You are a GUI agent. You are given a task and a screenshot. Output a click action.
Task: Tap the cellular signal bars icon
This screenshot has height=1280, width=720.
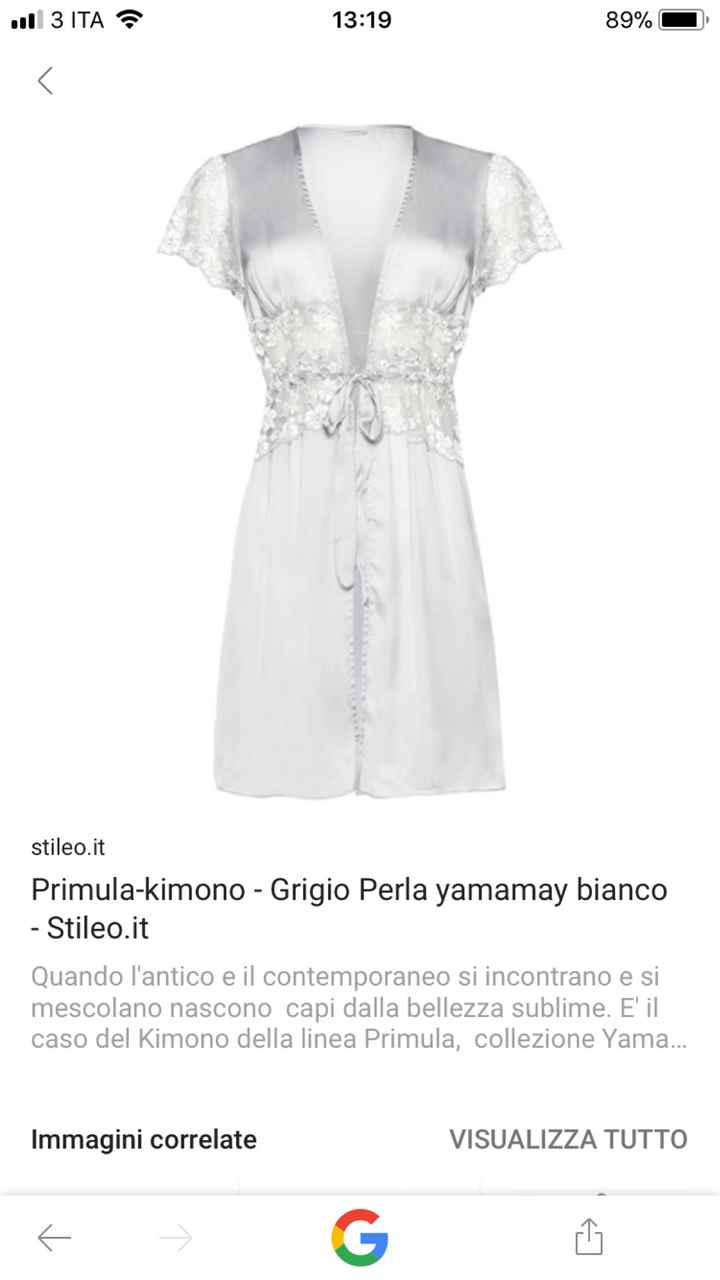pos(25,18)
